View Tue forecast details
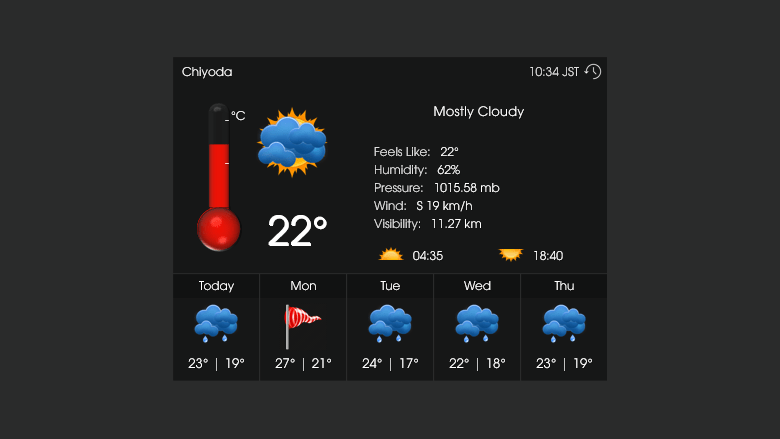 coord(390,327)
